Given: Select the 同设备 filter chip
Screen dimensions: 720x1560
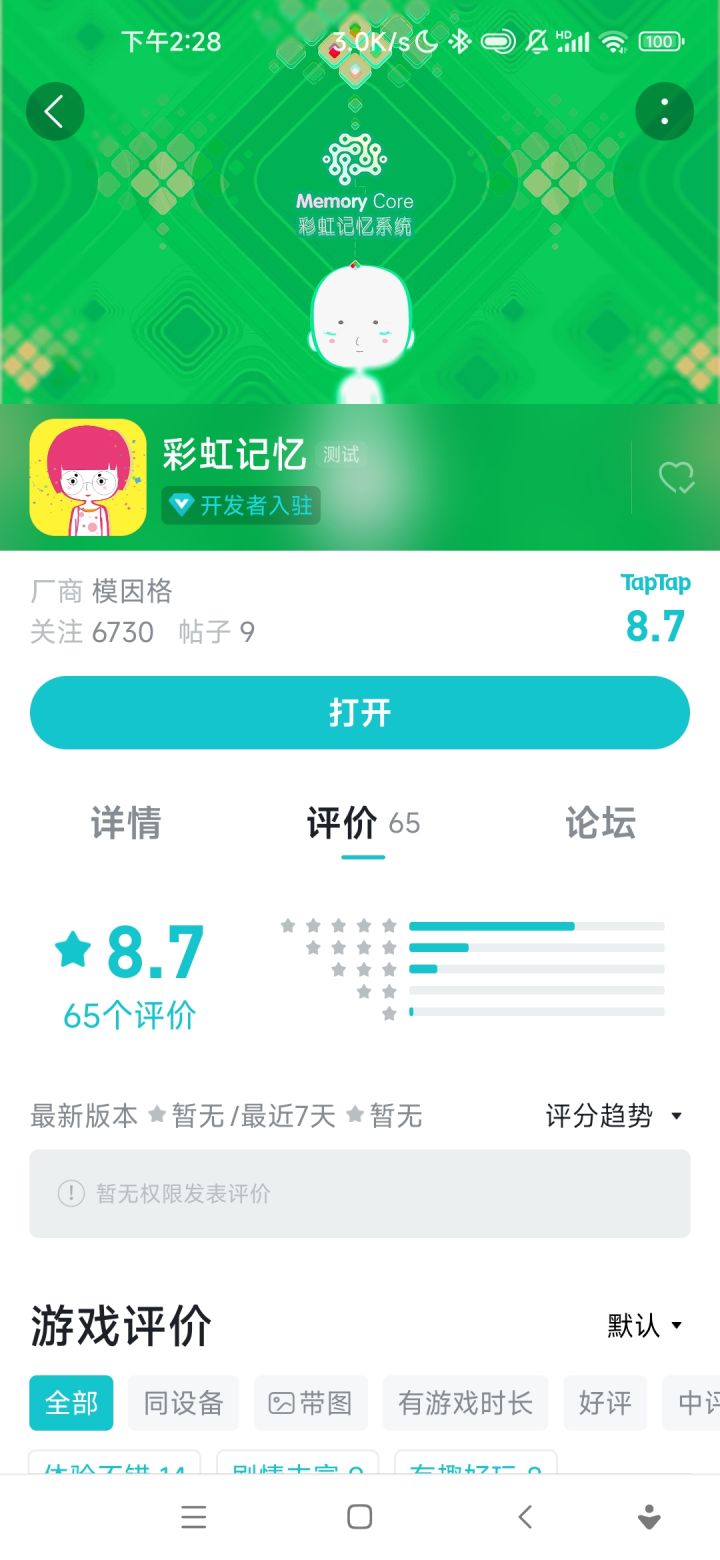Looking at the screenshot, I should 183,1403.
